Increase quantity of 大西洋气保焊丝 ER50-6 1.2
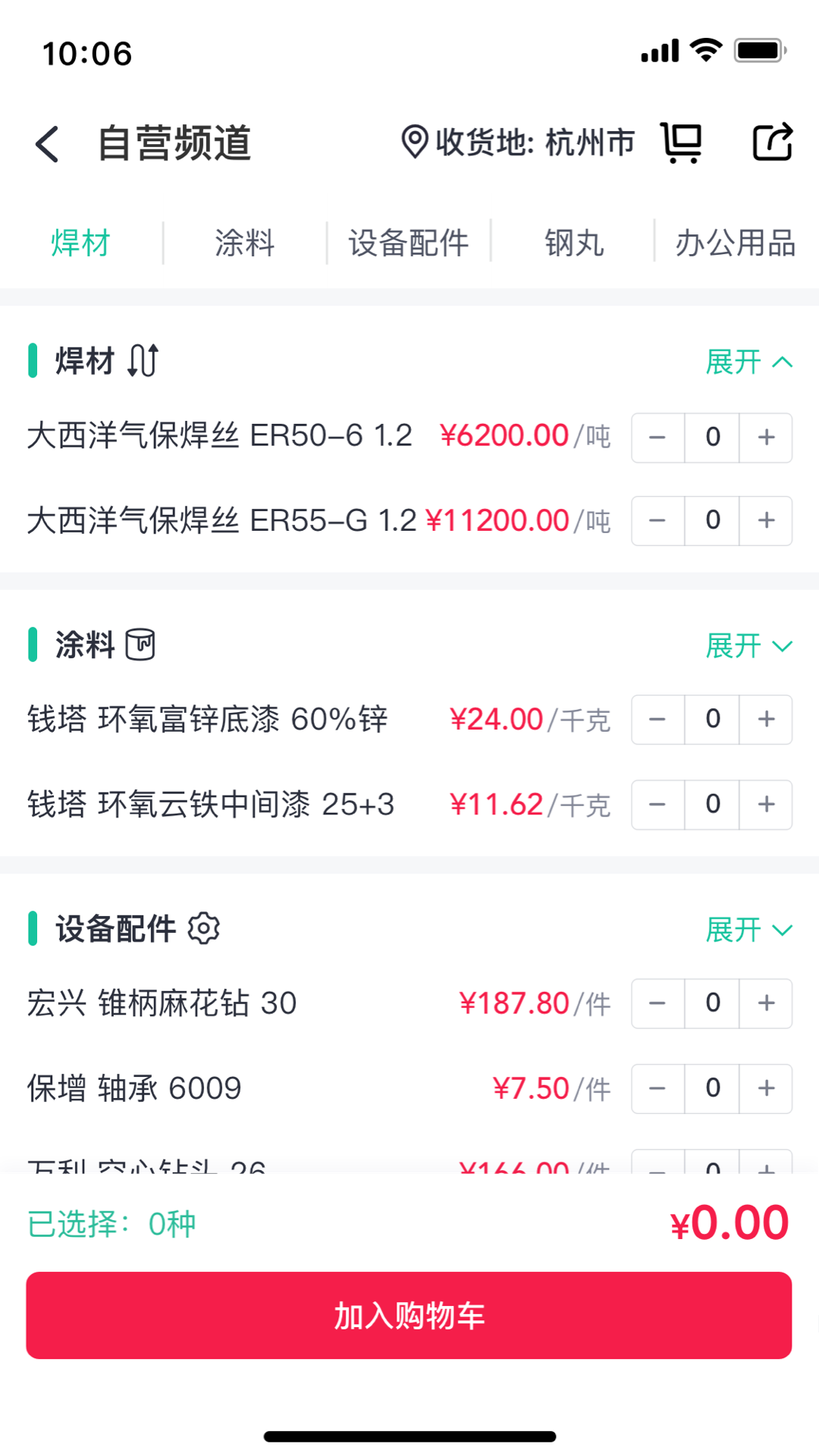The width and height of the screenshot is (819, 1456). (766, 438)
